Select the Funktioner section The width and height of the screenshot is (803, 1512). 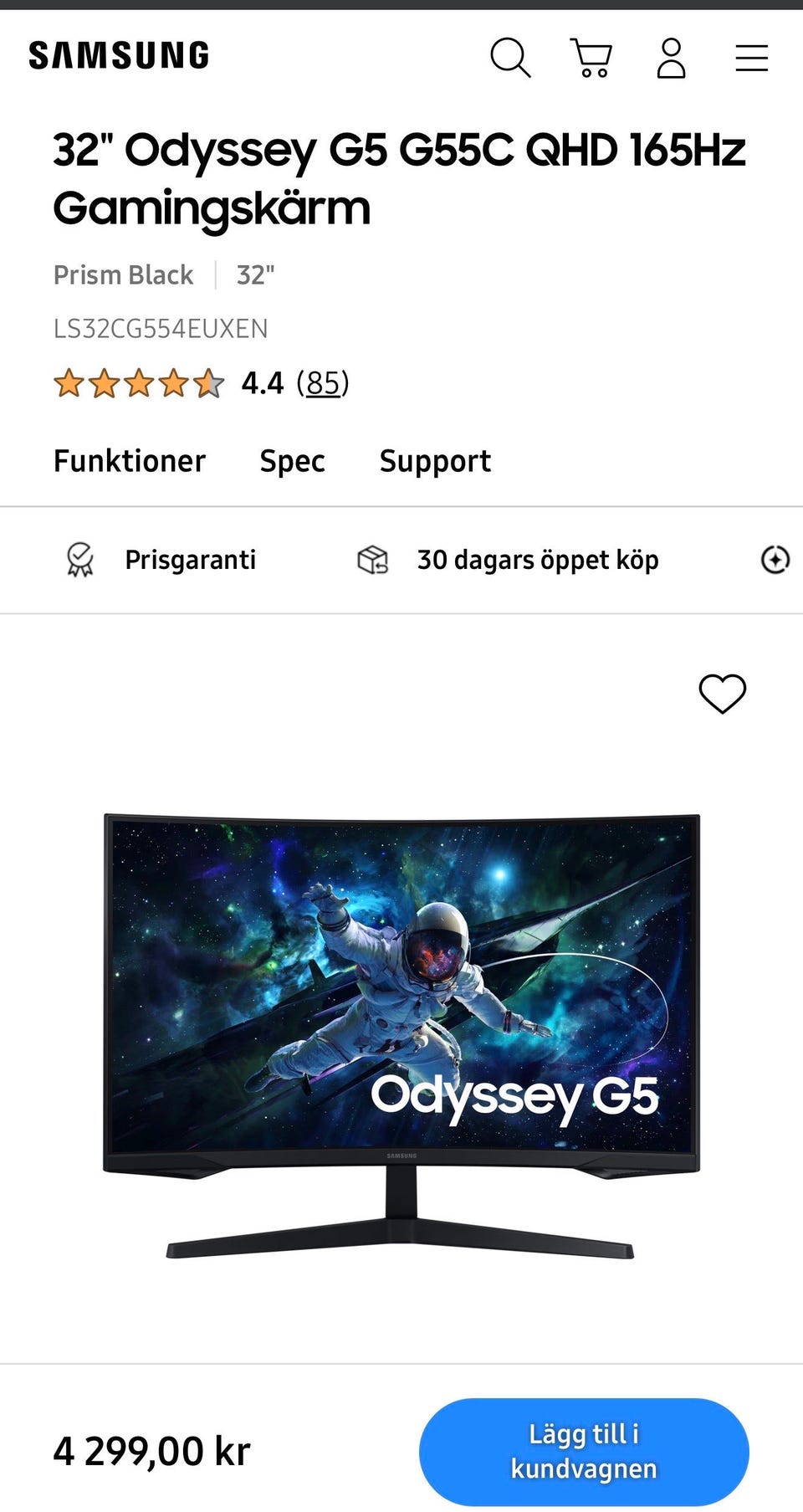[x=129, y=460]
